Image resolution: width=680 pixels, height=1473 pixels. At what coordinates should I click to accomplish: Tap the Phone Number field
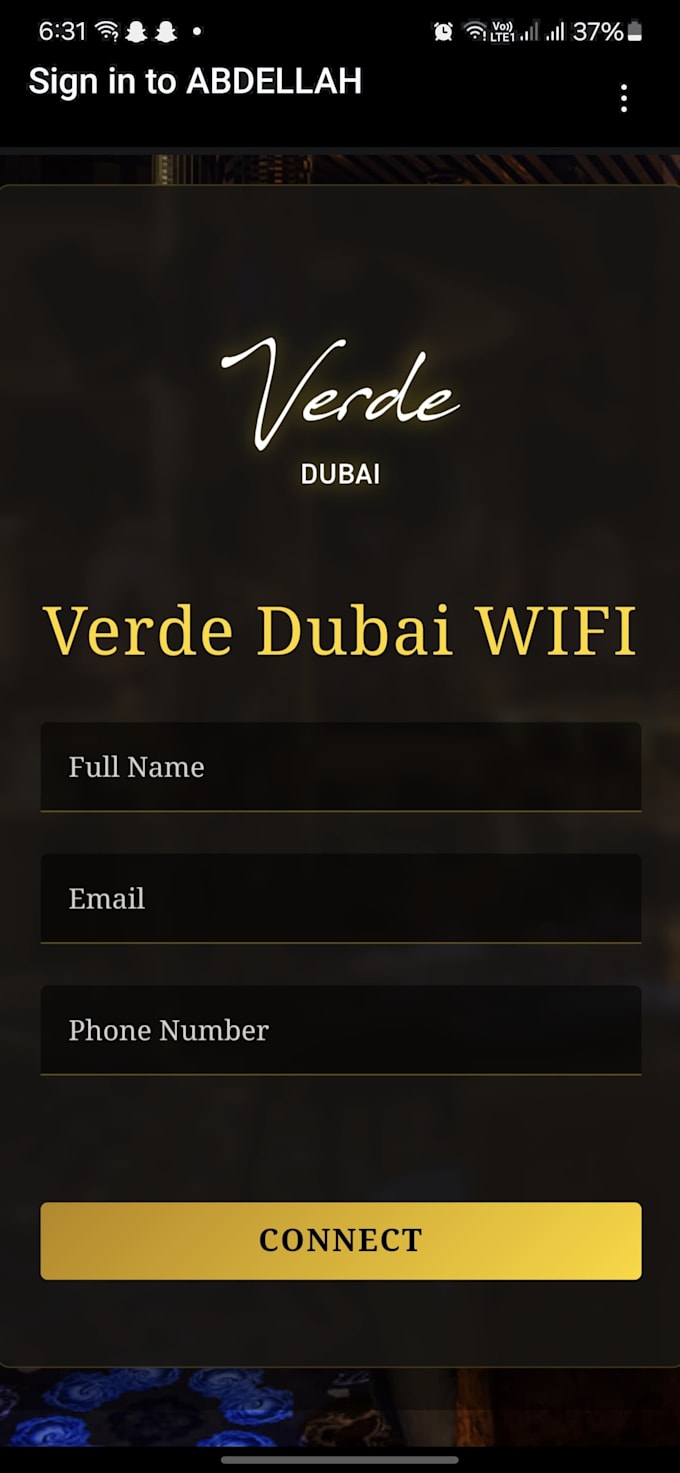click(340, 1030)
